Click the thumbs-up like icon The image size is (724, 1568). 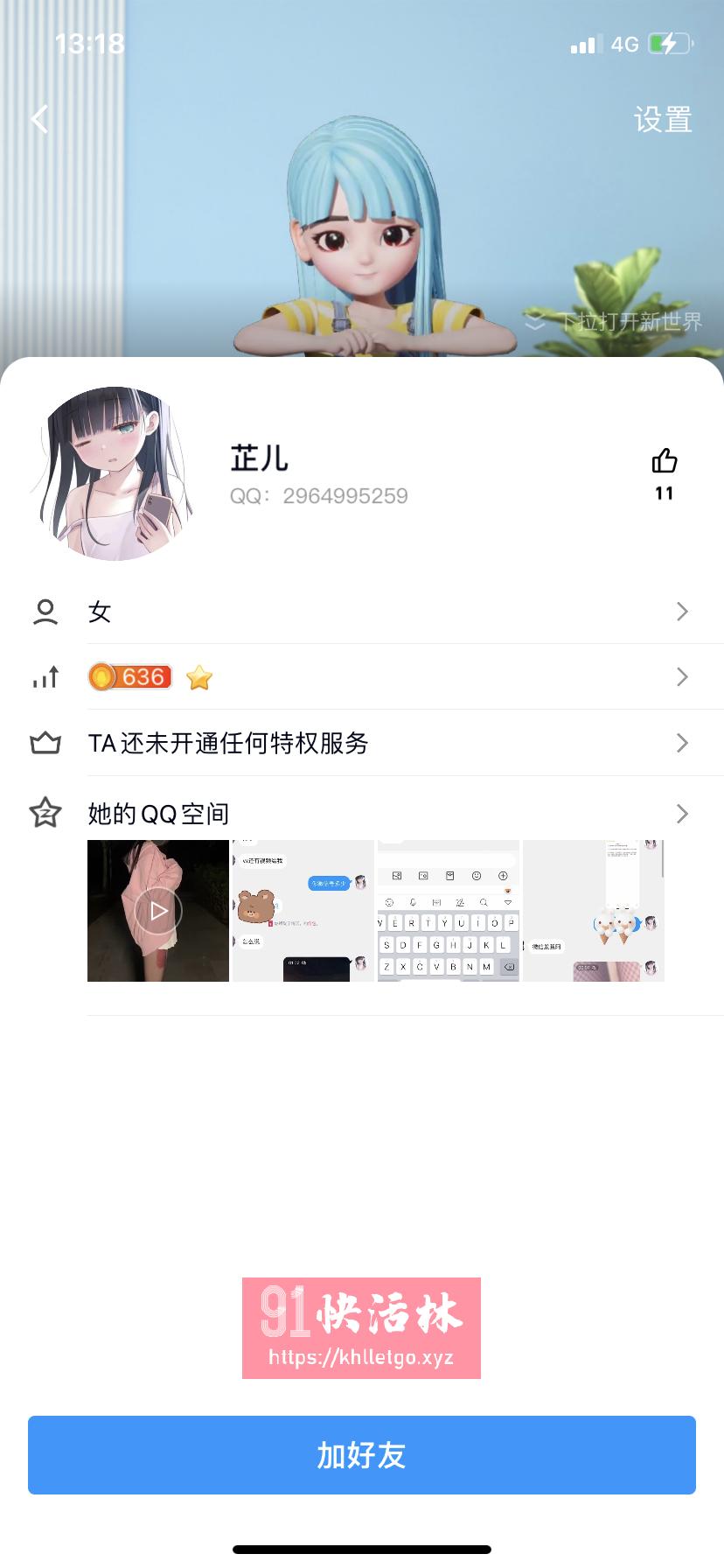click(x=665, y=459)
